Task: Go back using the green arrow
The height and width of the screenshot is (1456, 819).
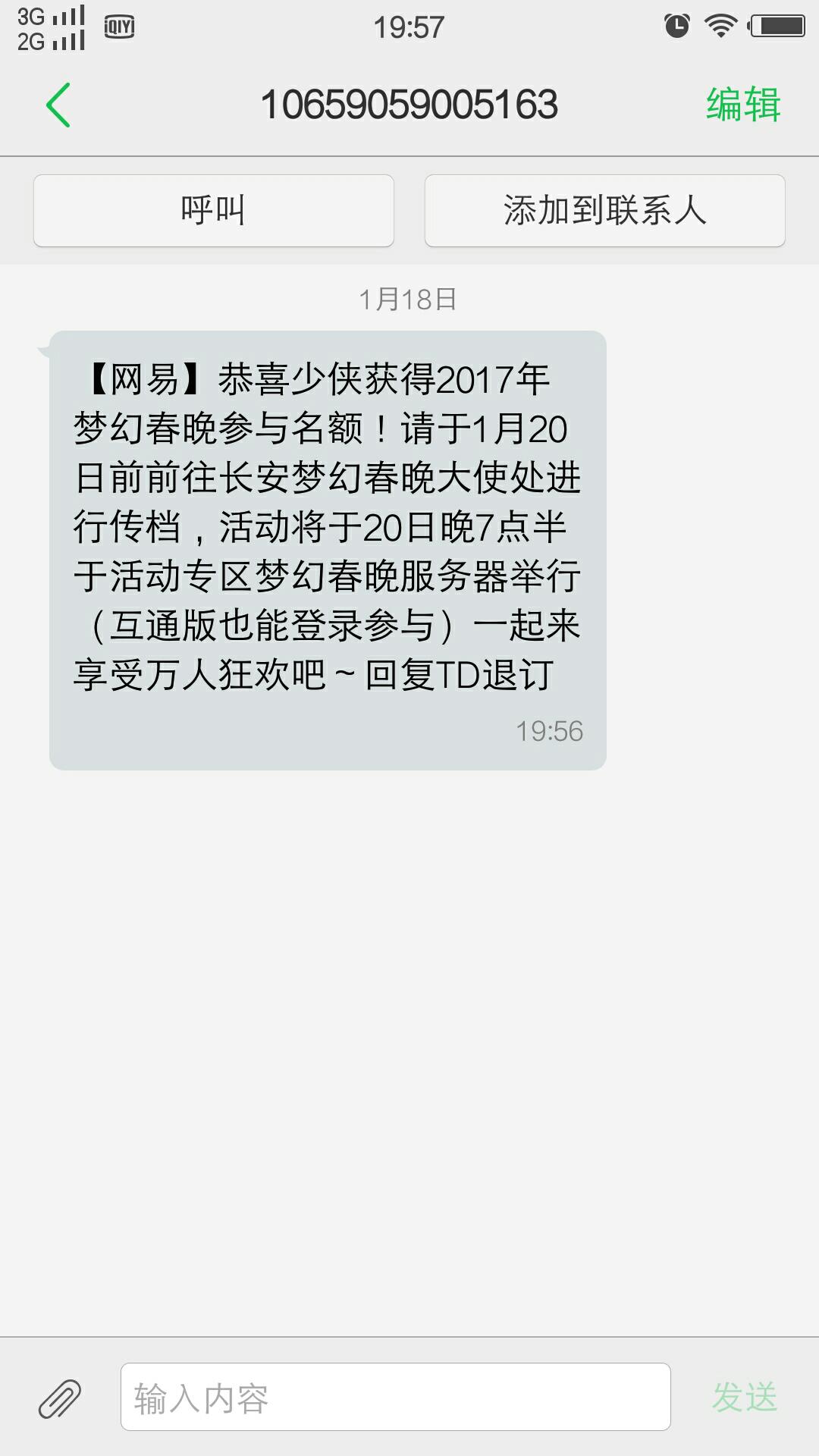Action: [x=58, y=105]
